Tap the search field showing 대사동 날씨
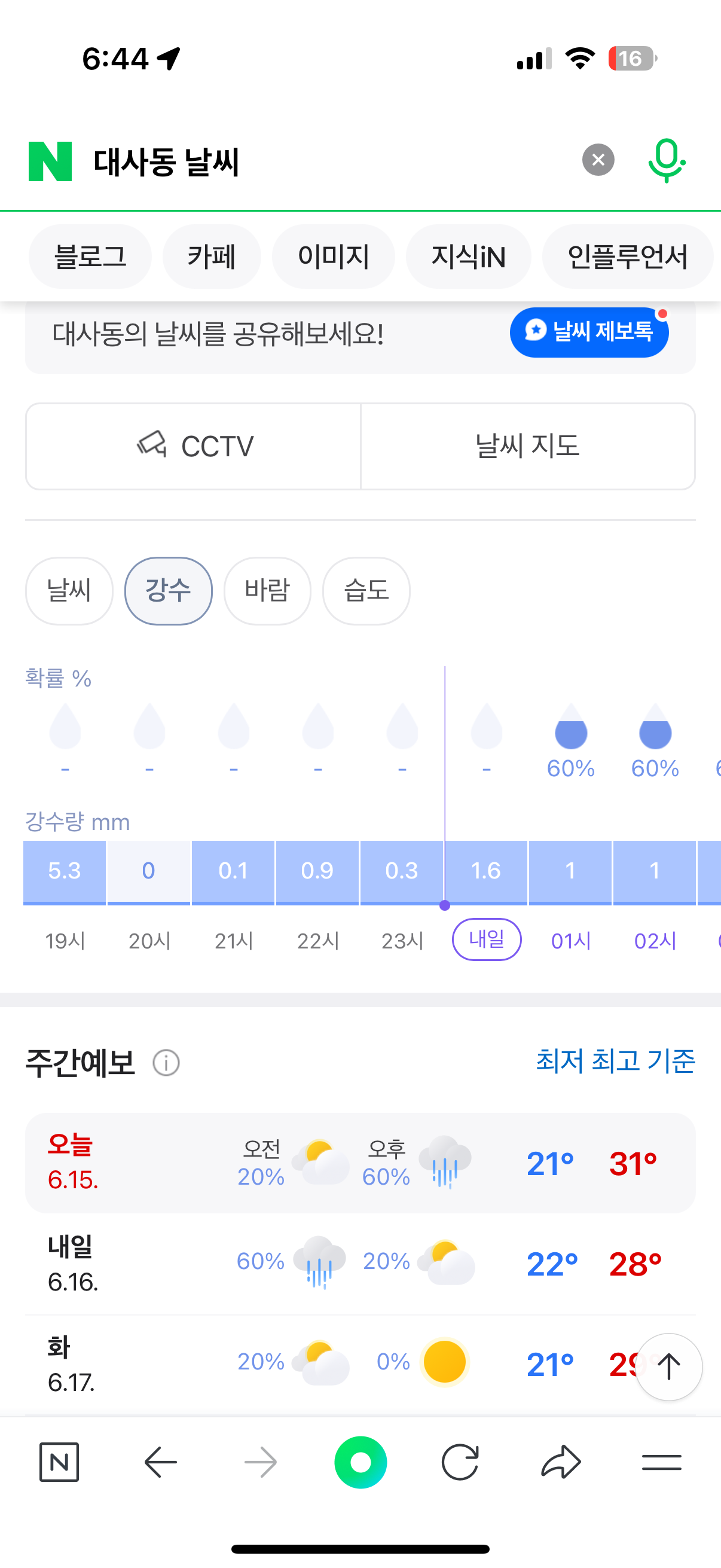 pos(329,161)
